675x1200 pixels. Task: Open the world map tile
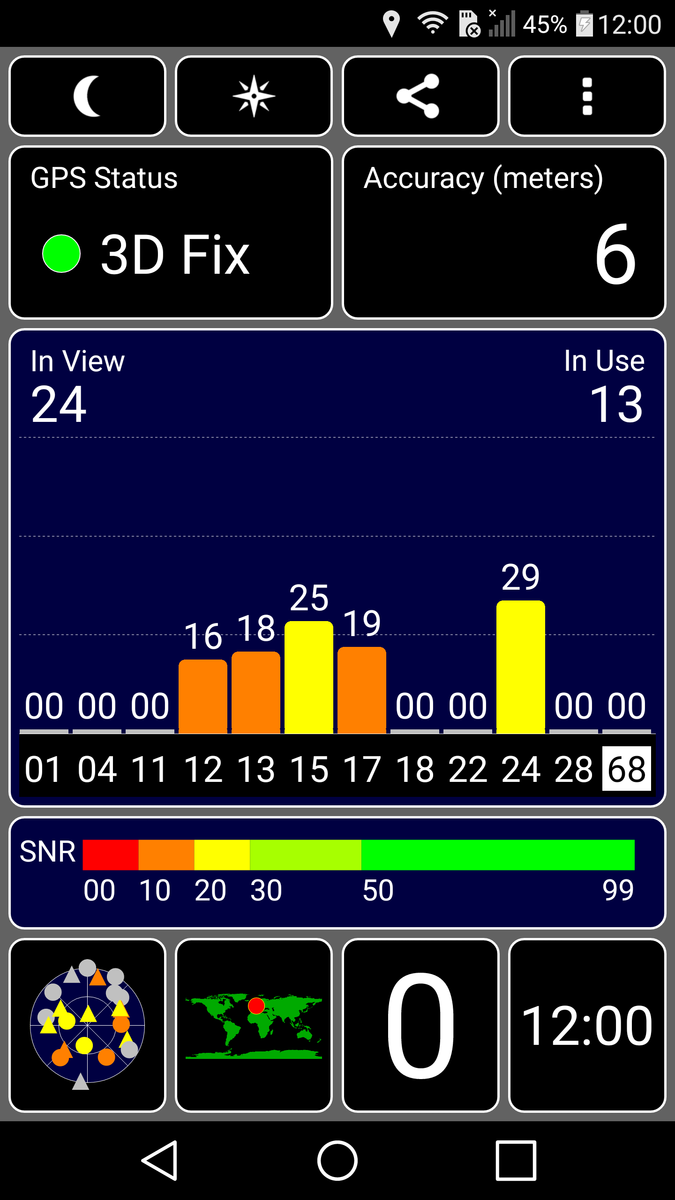coord(254,1025)
